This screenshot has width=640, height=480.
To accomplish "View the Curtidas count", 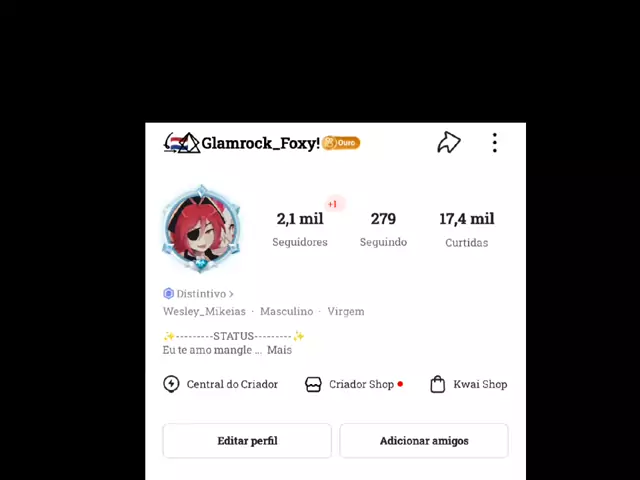I will [x=467, y=229].
